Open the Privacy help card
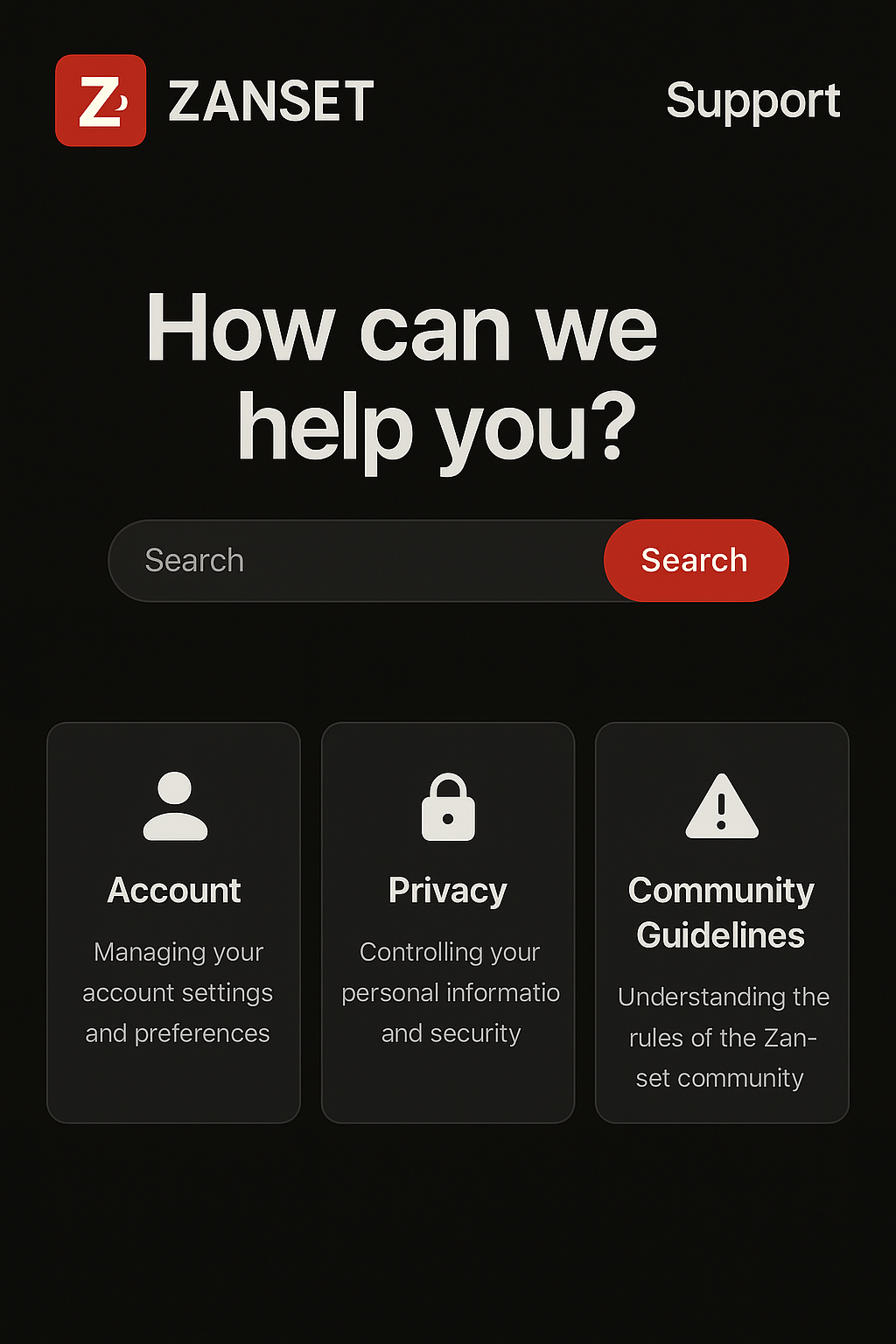 click(x=448, y=921)
